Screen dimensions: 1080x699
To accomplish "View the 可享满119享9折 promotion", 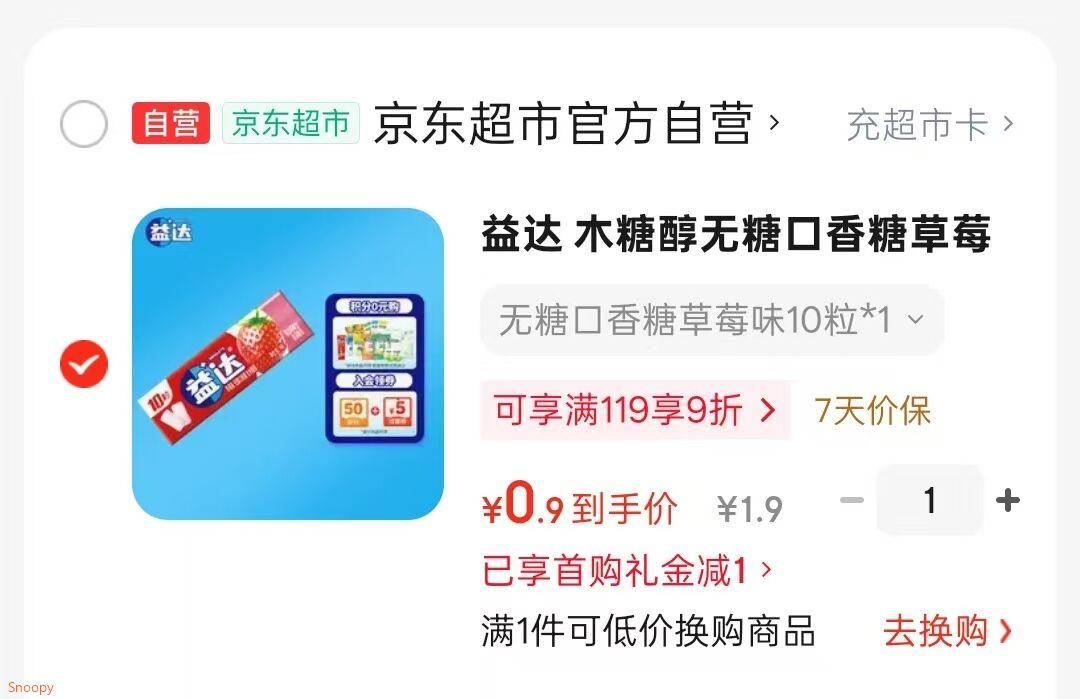I will coord(636,410).
